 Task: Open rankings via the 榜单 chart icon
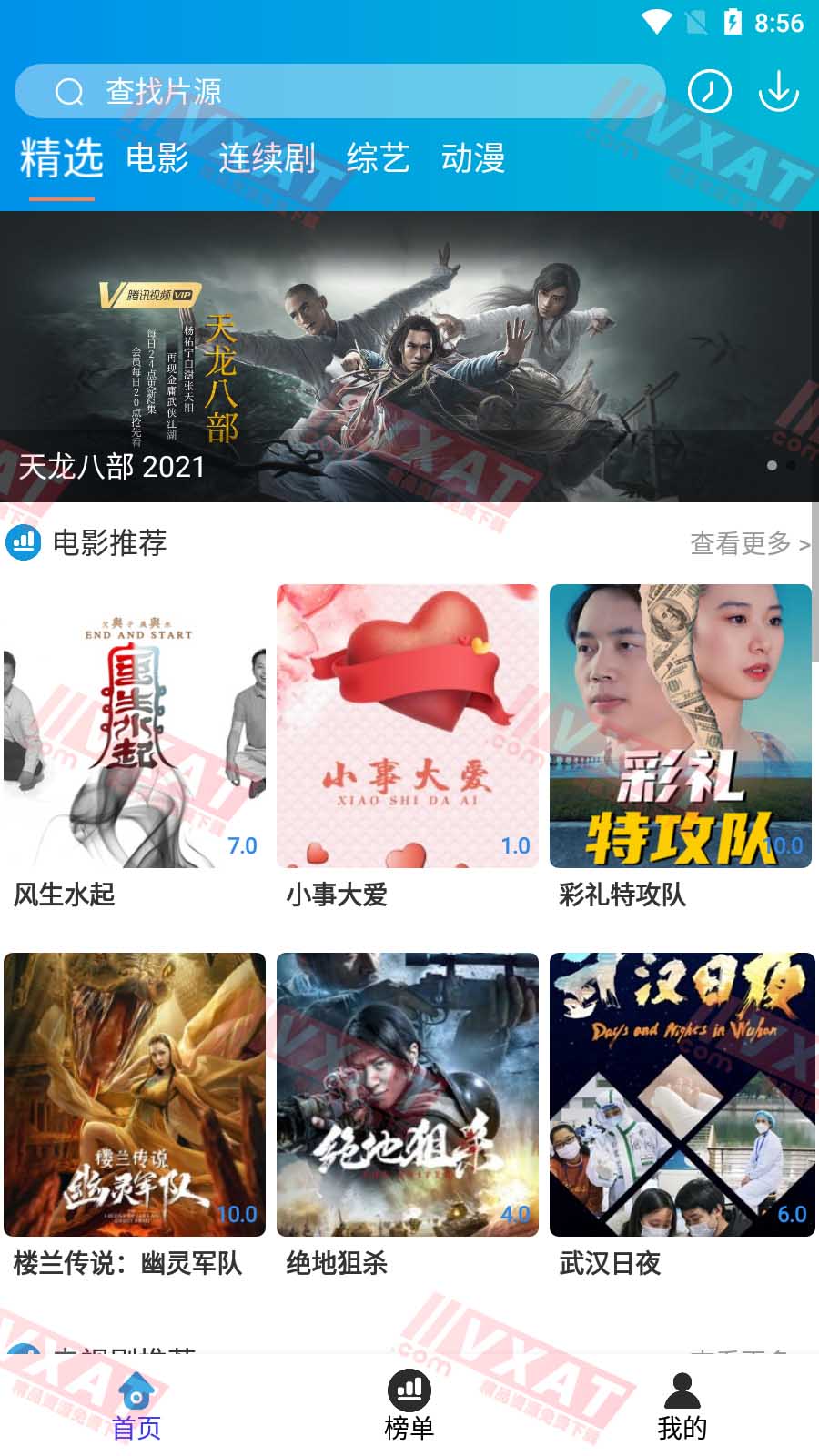[409, 1390]
